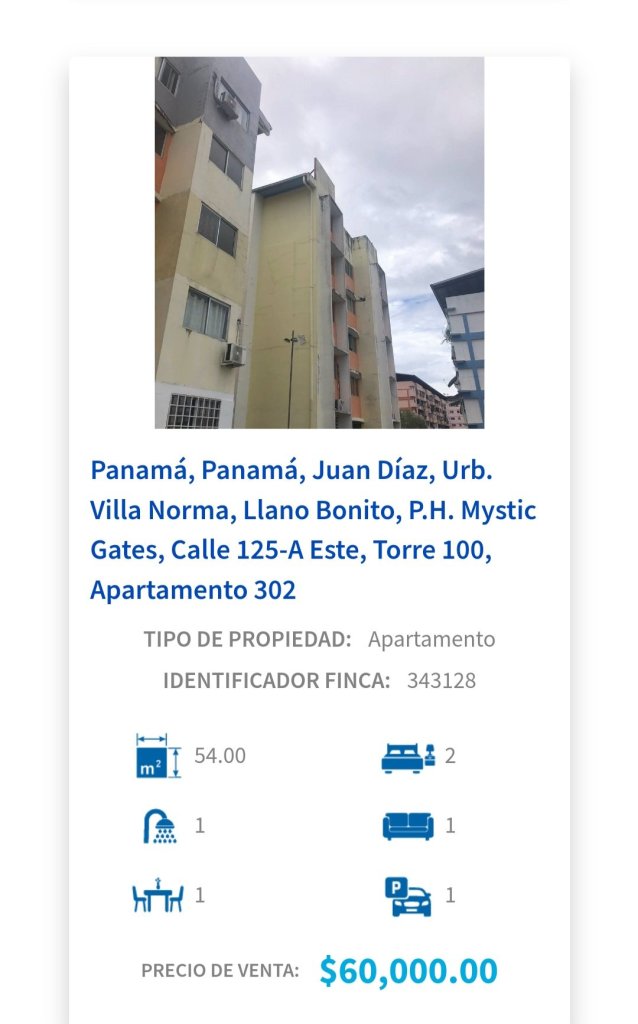Open the apartment building photo
The width and height of the screenshot is (638, 1024).
[319, 242]
